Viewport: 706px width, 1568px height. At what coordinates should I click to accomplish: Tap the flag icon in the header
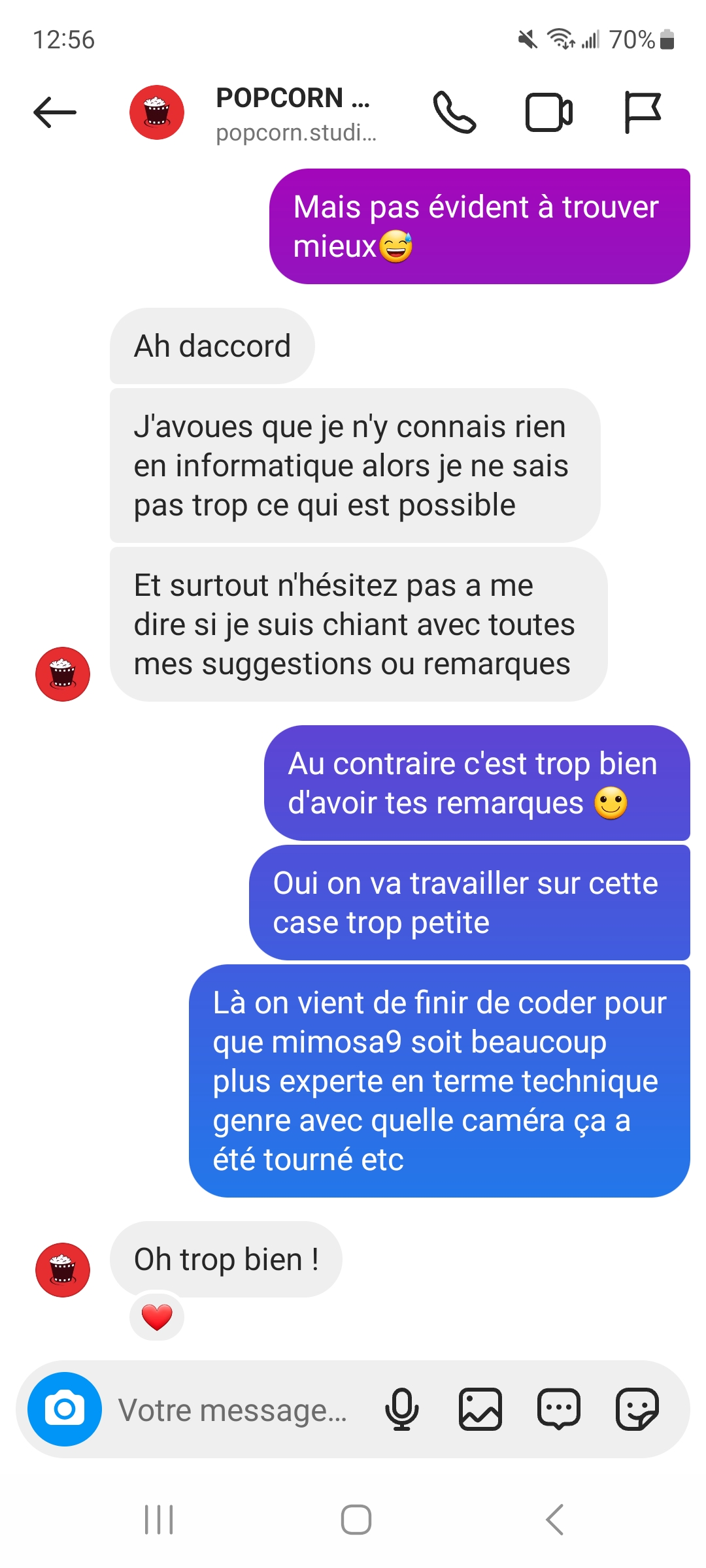[x=643, y=112]
